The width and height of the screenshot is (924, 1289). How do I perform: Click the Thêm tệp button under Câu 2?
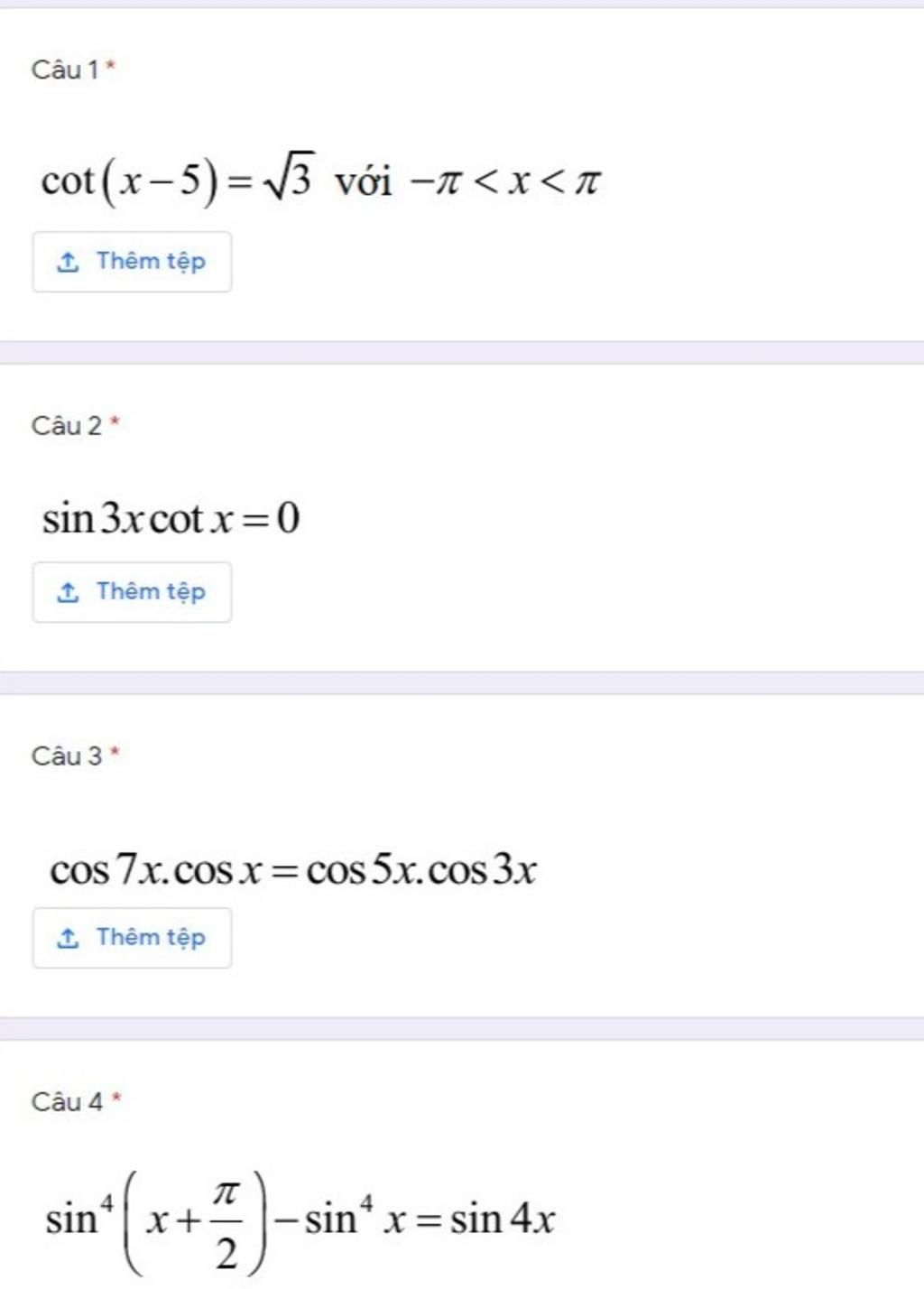[x=132, y=591]
